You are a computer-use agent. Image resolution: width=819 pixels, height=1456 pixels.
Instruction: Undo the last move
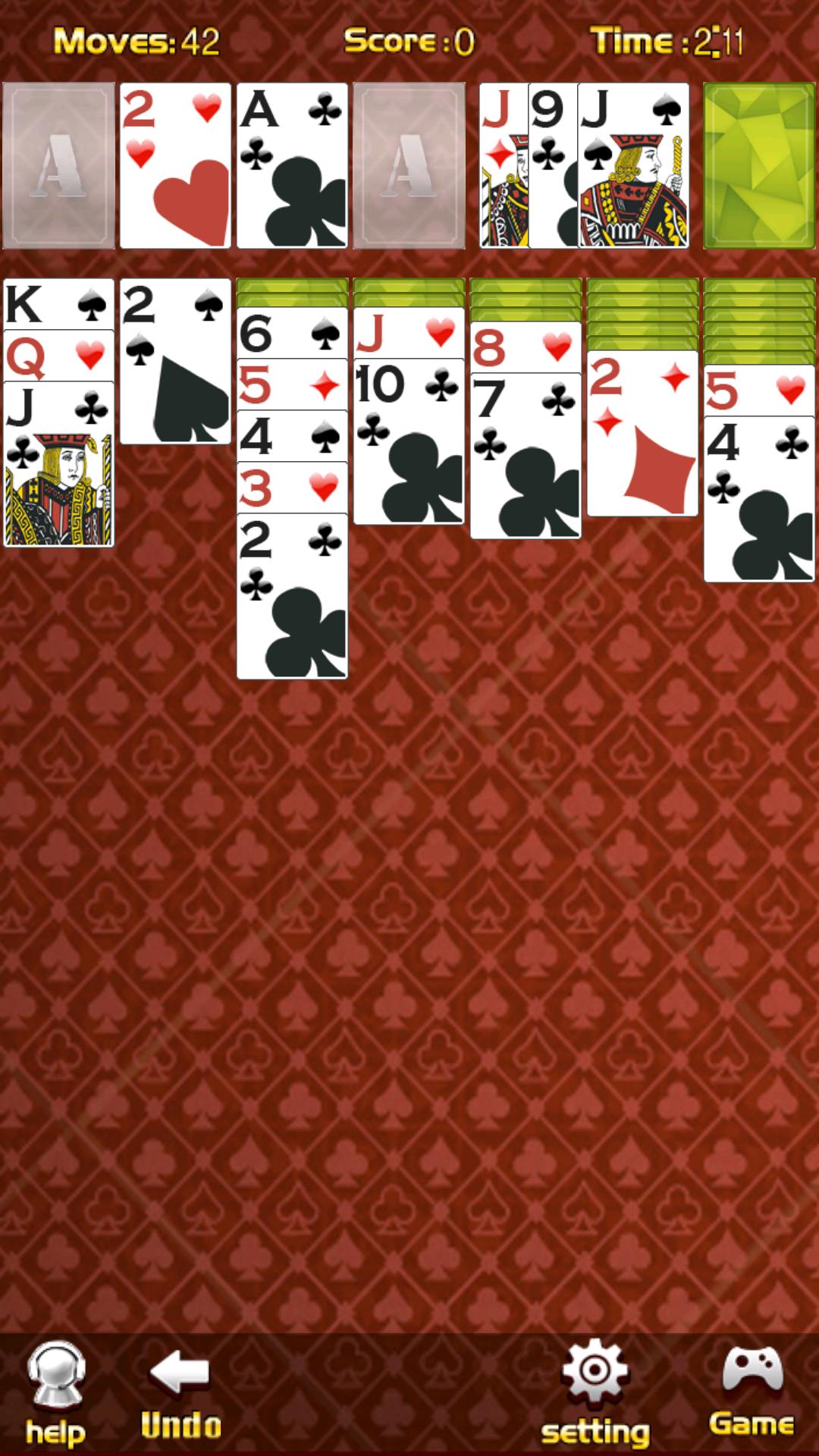coord(180,1394)
